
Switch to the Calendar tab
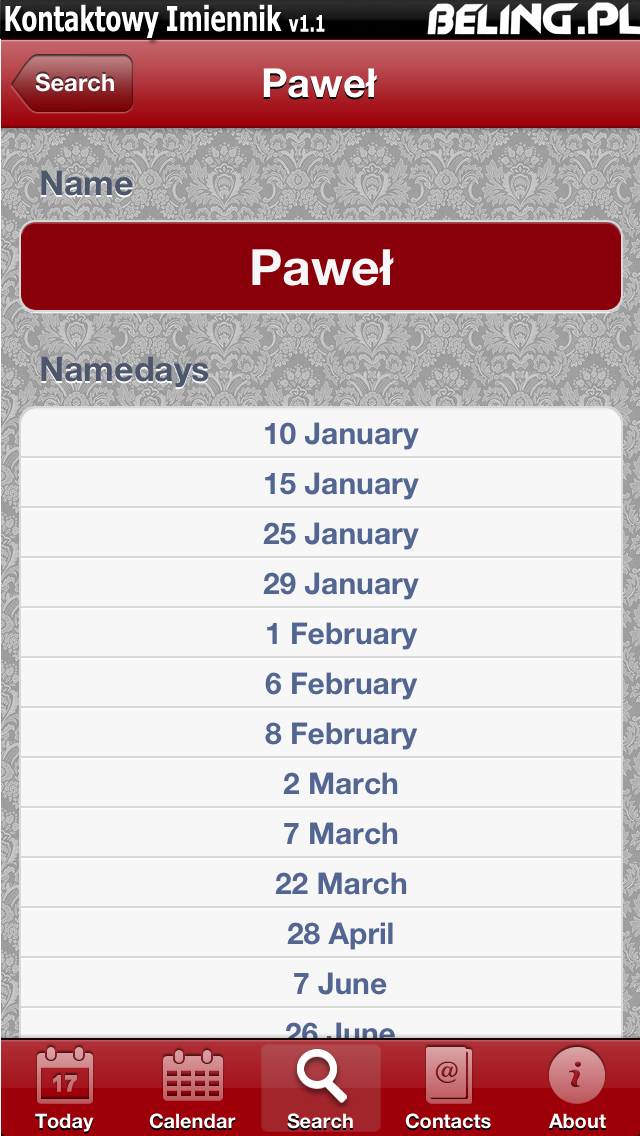192,1088
